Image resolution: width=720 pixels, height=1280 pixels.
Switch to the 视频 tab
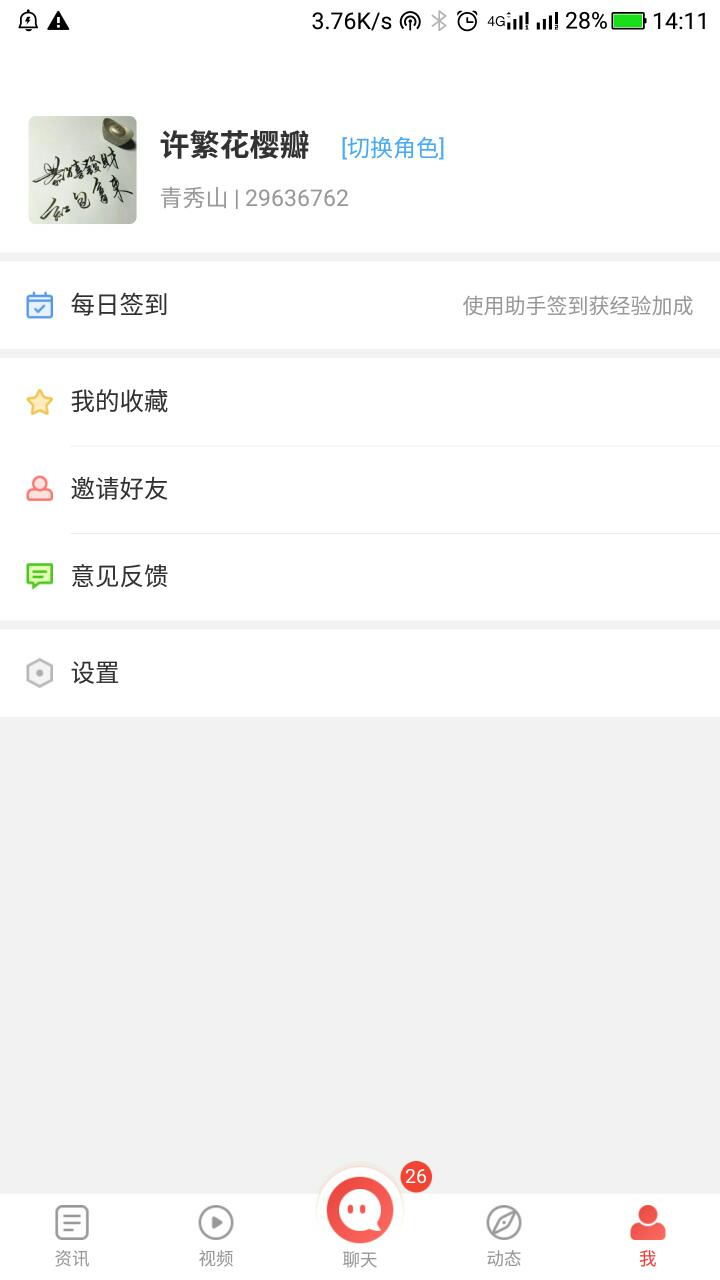tap(216, 1236)
